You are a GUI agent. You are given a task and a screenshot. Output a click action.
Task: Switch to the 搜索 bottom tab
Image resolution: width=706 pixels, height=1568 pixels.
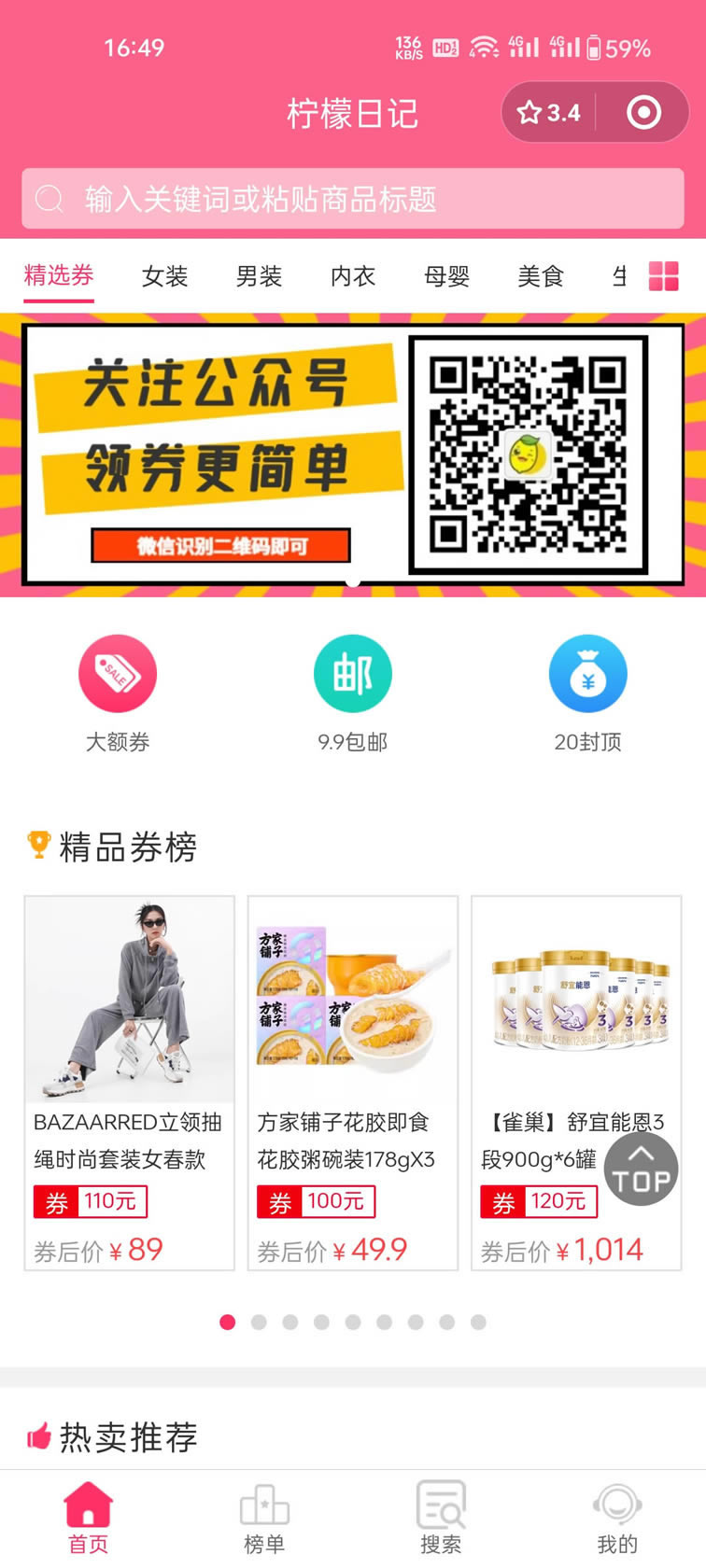pyautogui.click(x=441, y=1519)
